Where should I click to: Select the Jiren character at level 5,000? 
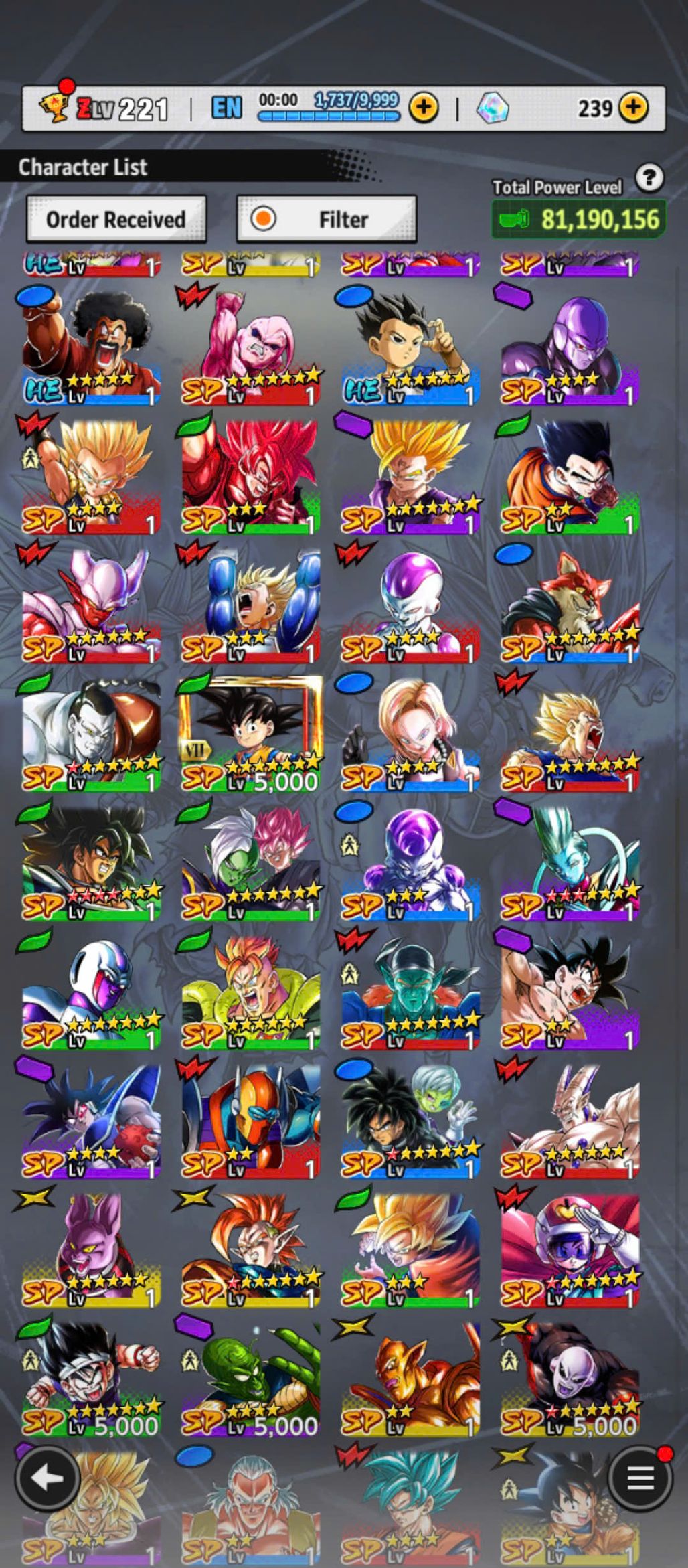point(570,1379)
